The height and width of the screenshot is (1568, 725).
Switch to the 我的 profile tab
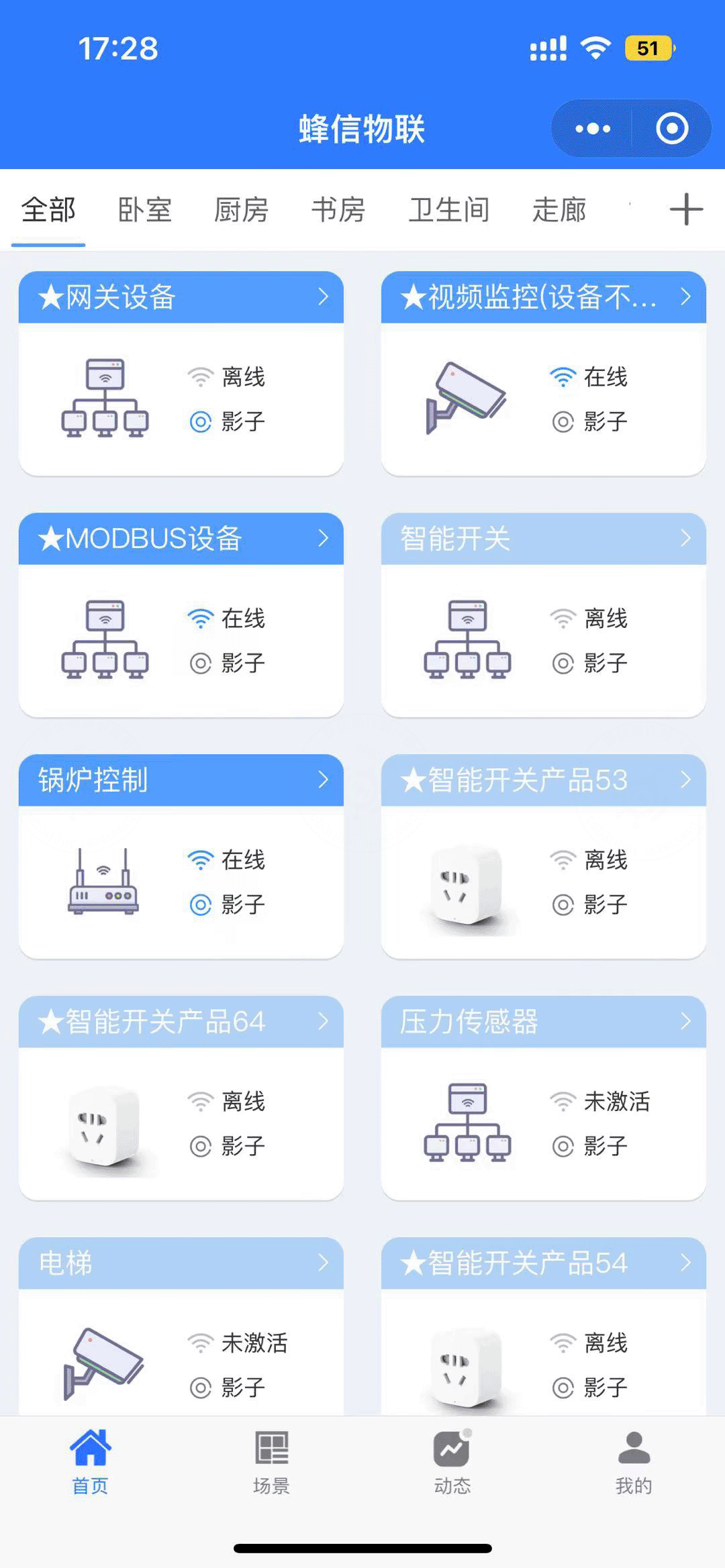pyautogui.click(x=634, y=1462)
